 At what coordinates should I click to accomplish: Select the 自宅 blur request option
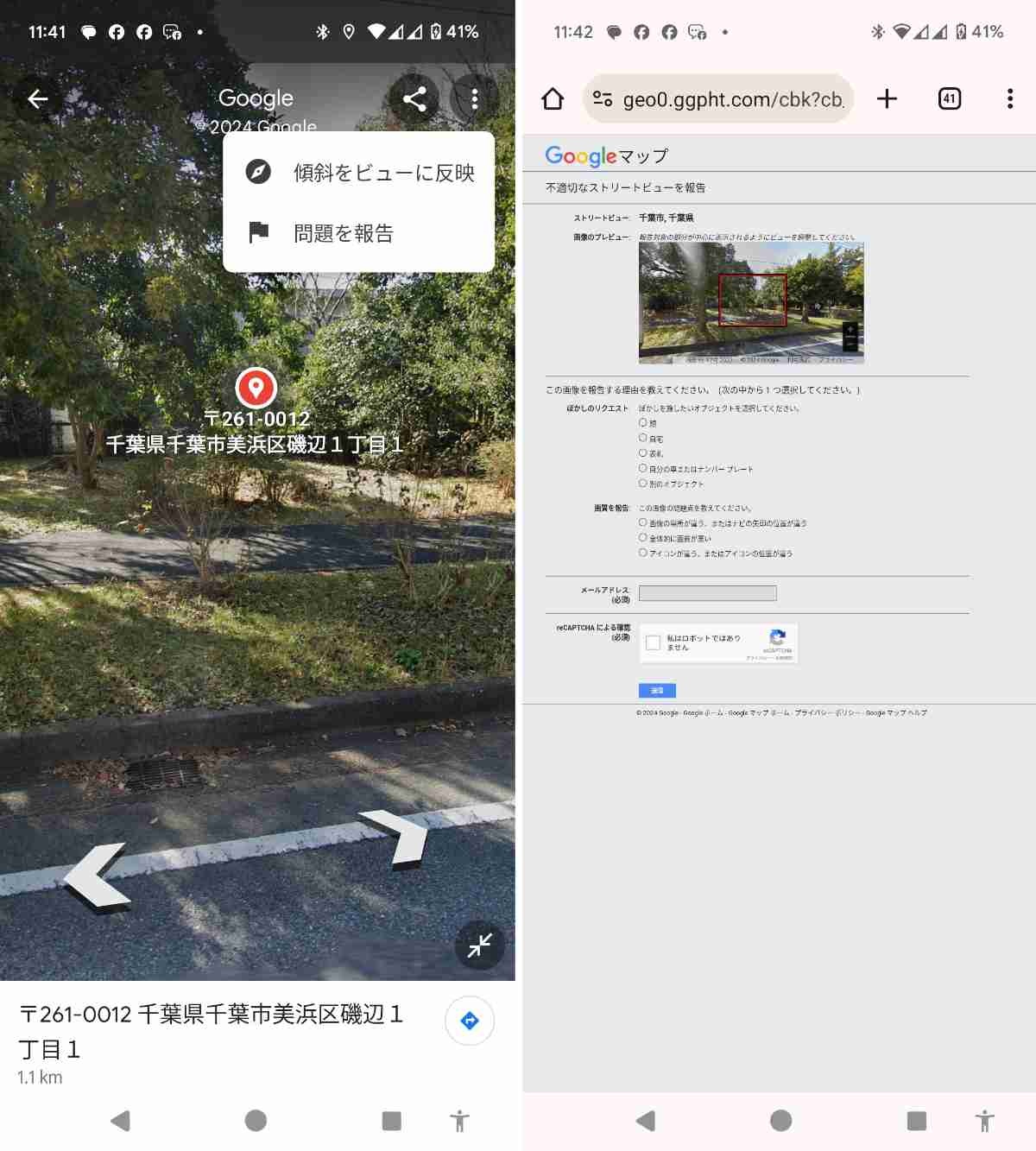click(x=643, y=438)
